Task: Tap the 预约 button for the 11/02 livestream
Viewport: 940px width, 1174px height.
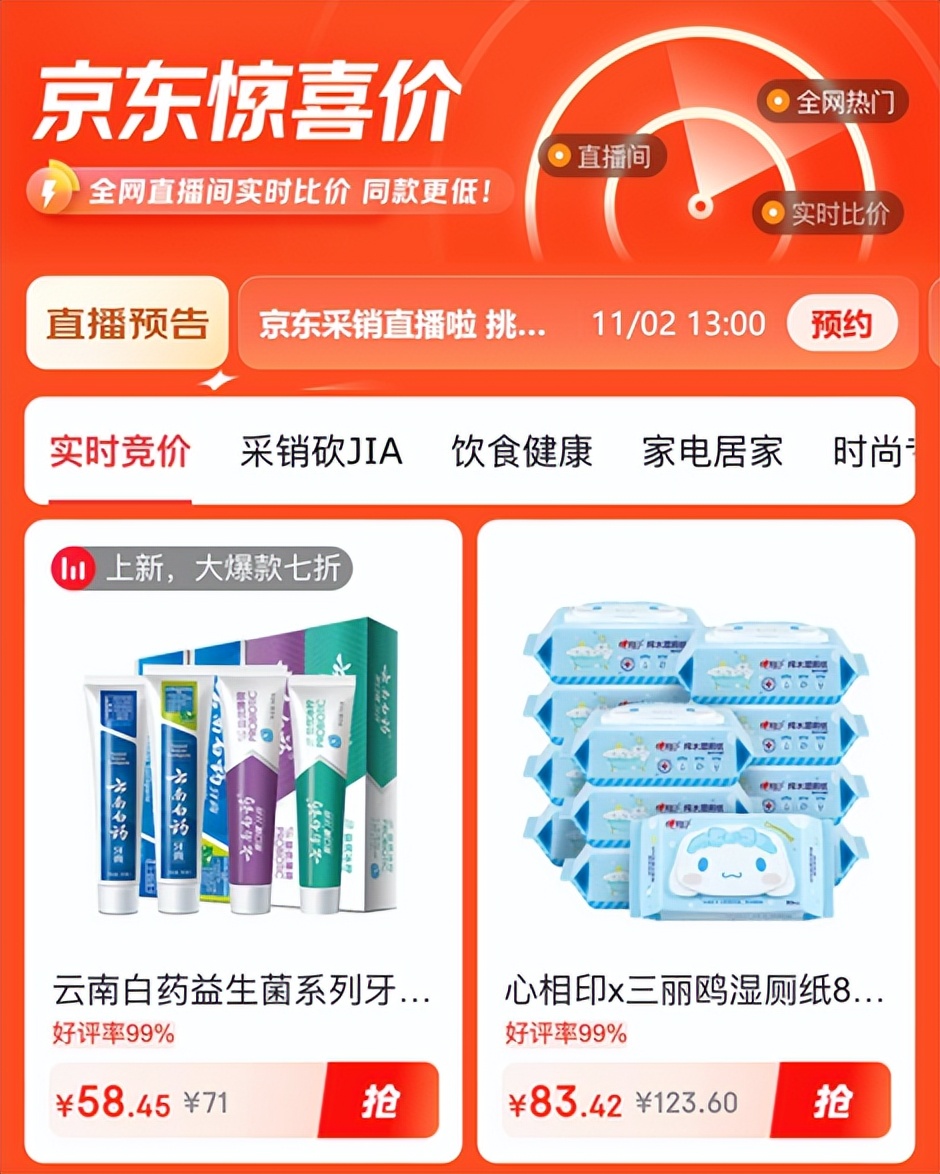Action: pos(840,324)
